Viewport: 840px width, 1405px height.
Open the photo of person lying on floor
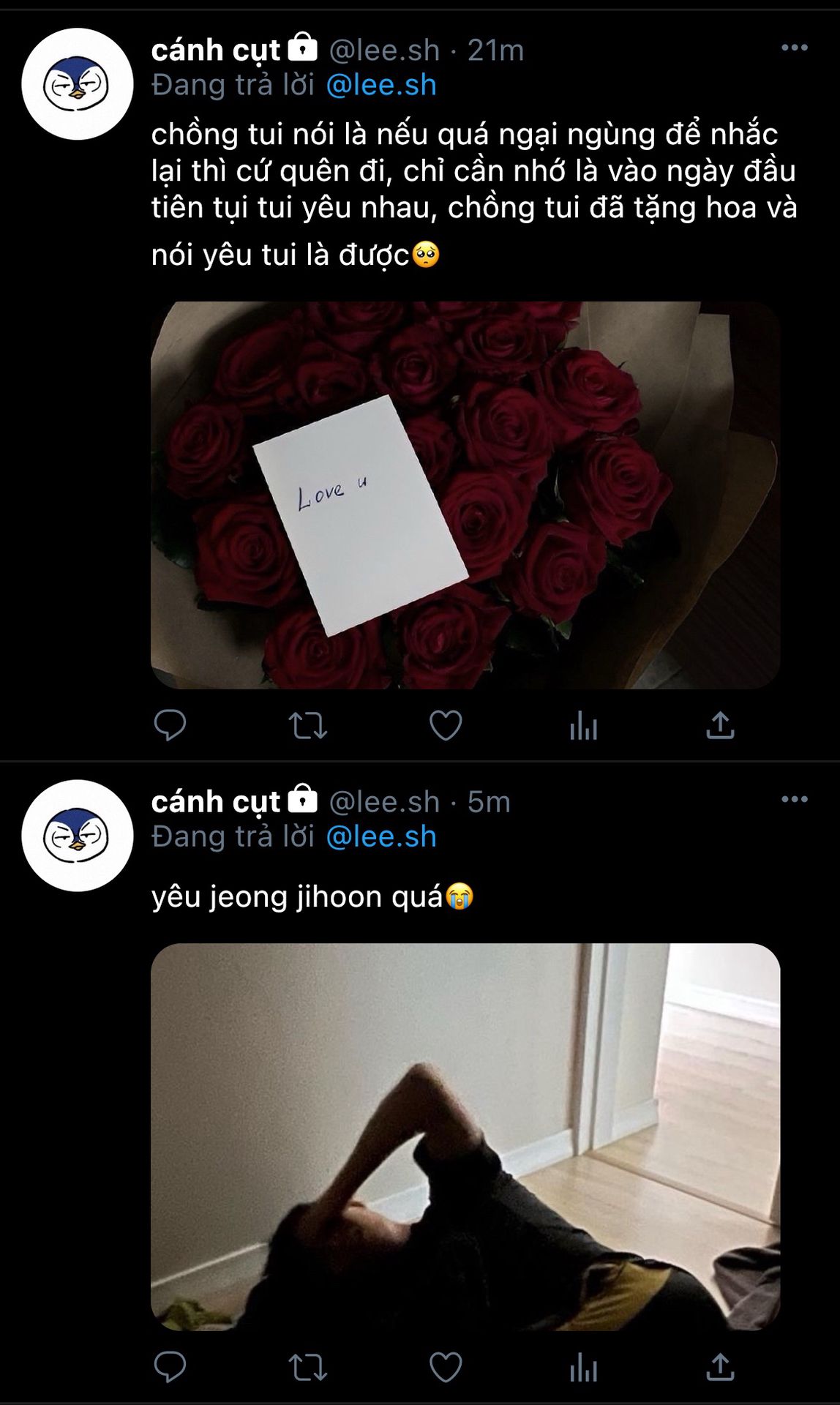pyautogui.click(x=465, y=1136)
